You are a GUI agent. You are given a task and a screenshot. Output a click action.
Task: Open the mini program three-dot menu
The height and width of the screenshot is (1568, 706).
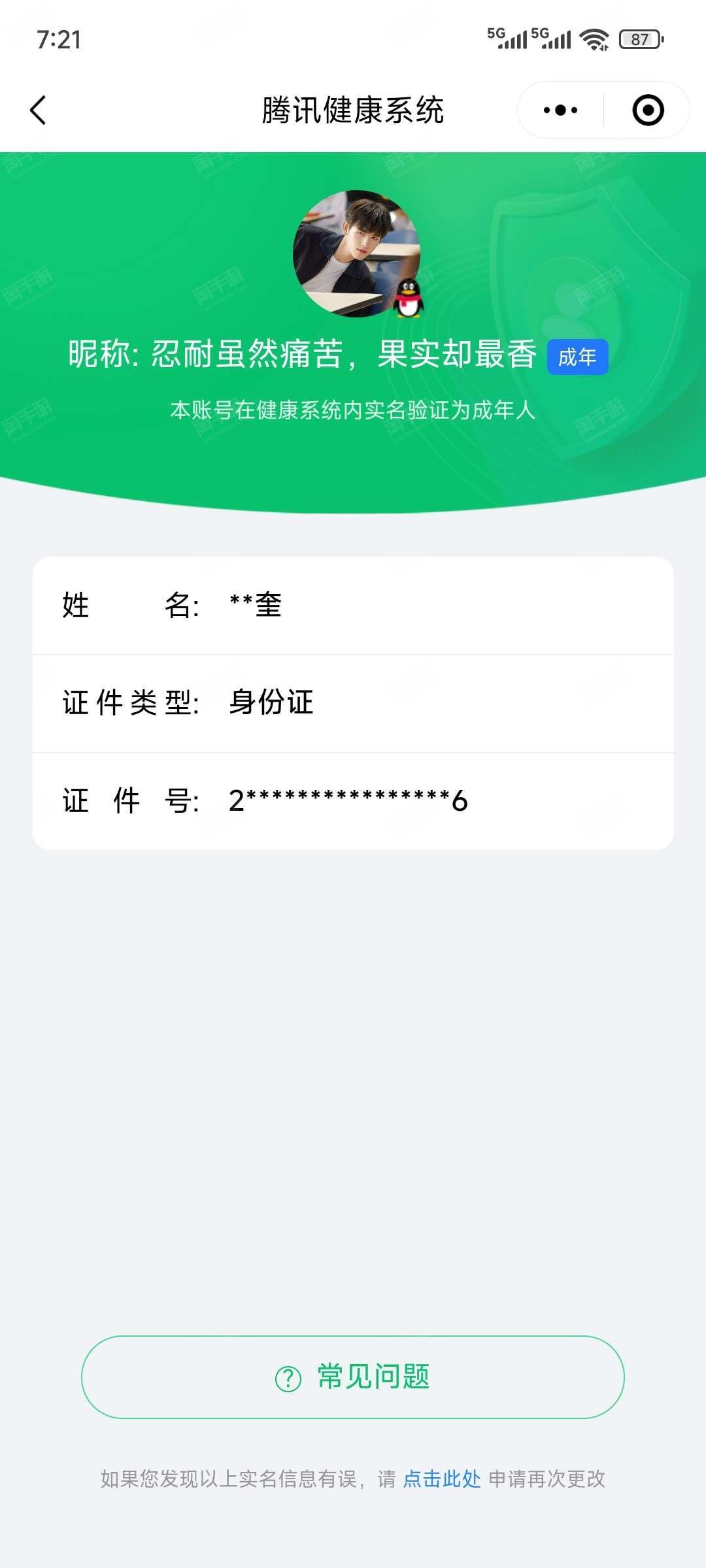pyautogui.click(x=560, y=110)
